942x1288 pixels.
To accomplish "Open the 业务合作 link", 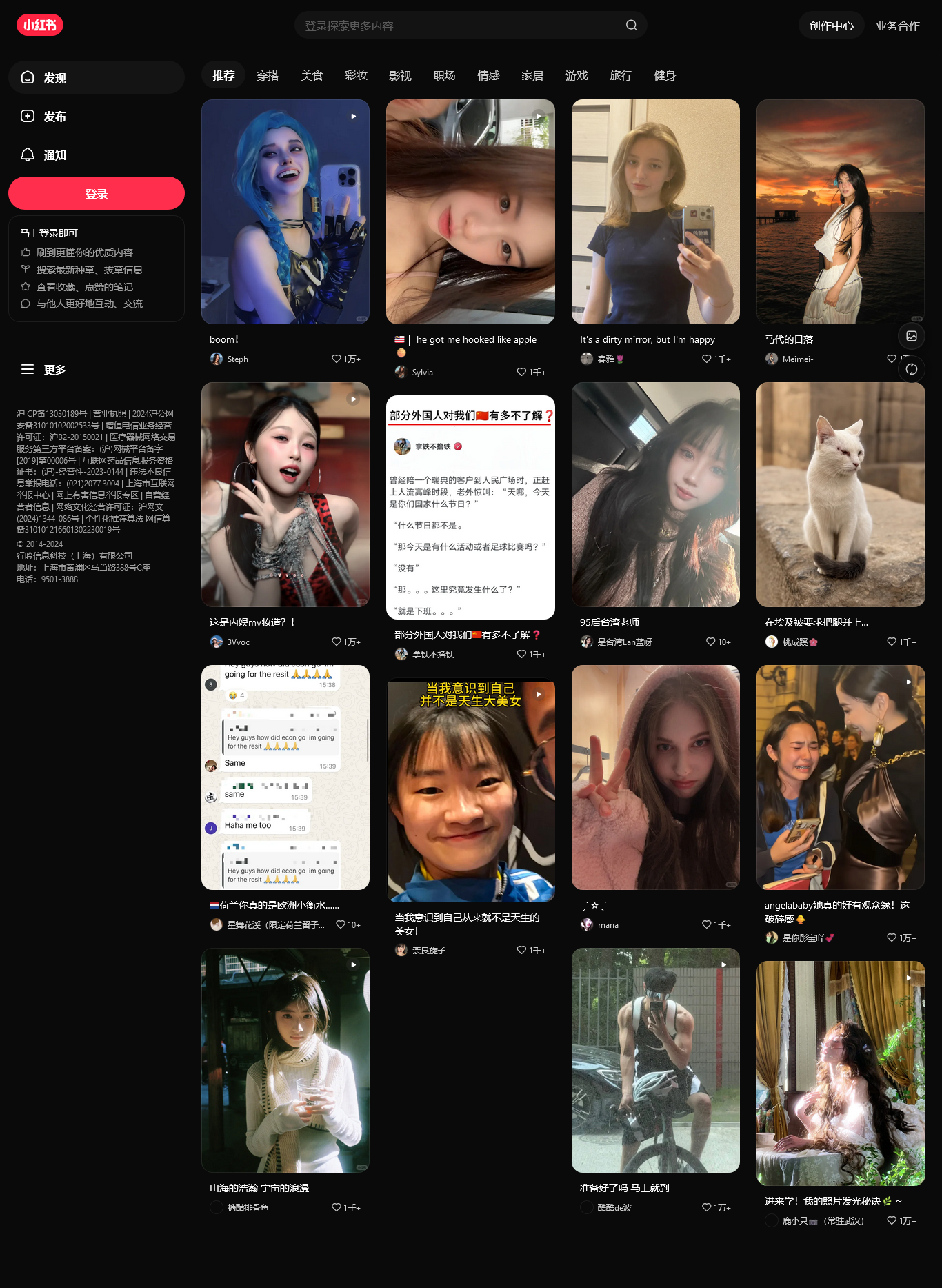I will click(897, 26).
